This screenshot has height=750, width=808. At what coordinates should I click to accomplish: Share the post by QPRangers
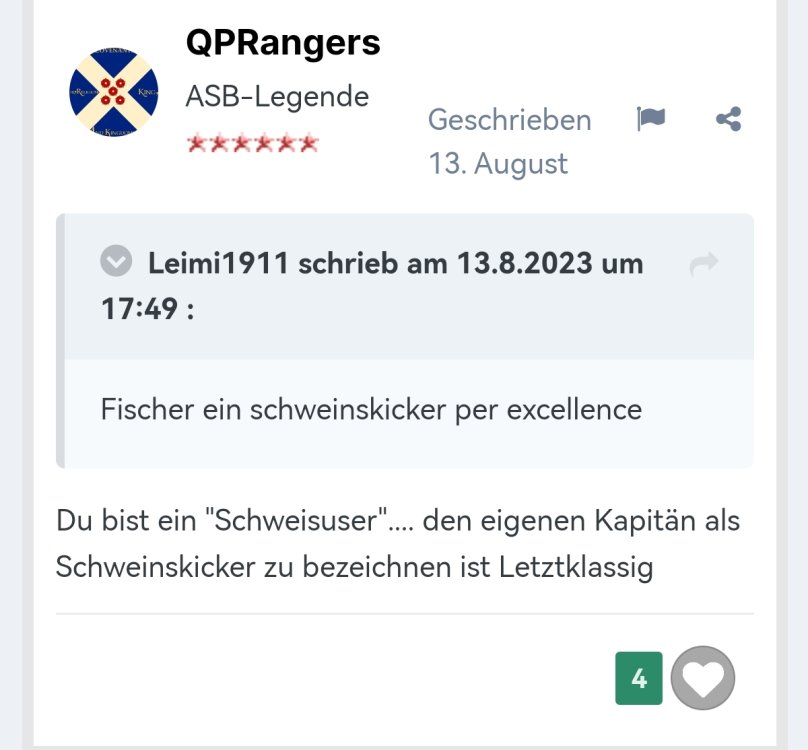729,120
